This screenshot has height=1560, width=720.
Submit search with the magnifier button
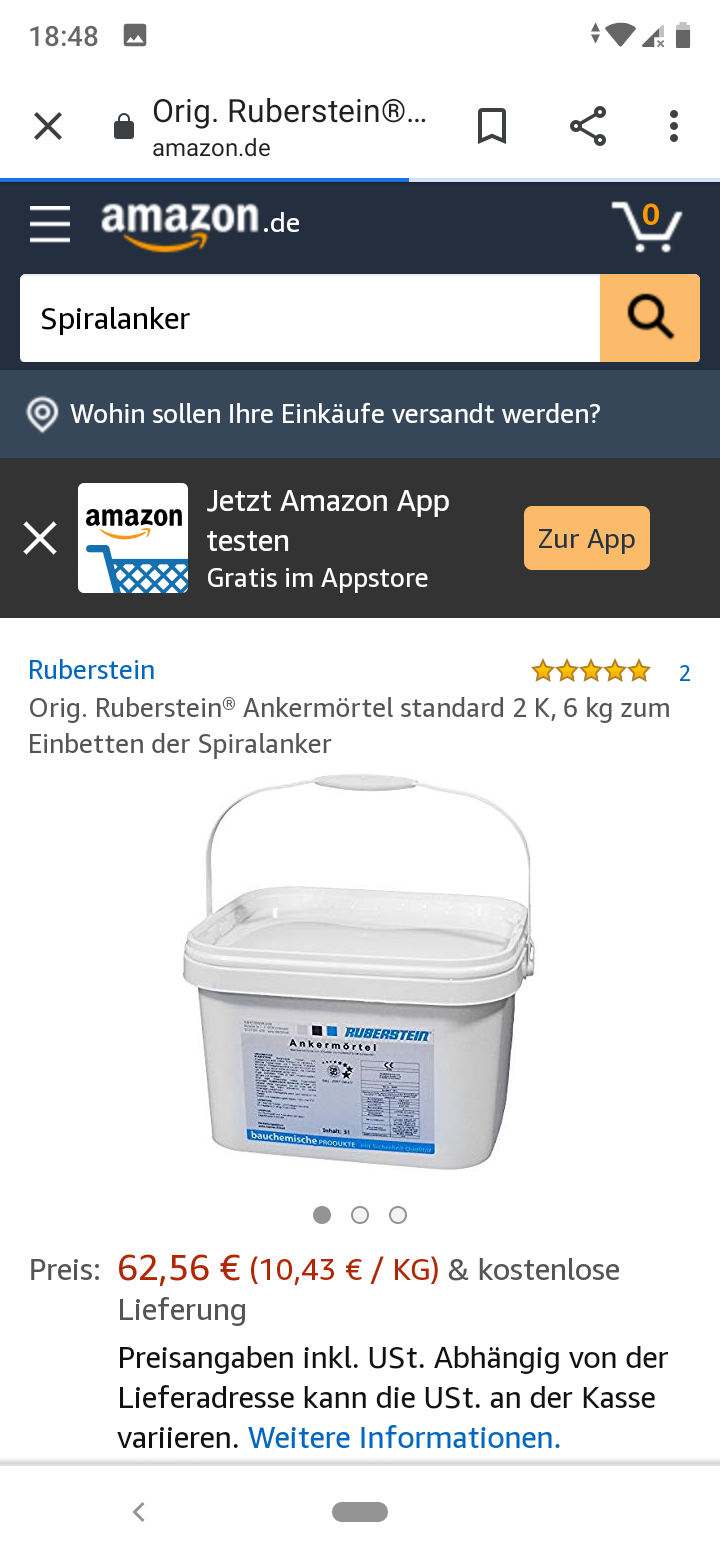pos(650,319)
